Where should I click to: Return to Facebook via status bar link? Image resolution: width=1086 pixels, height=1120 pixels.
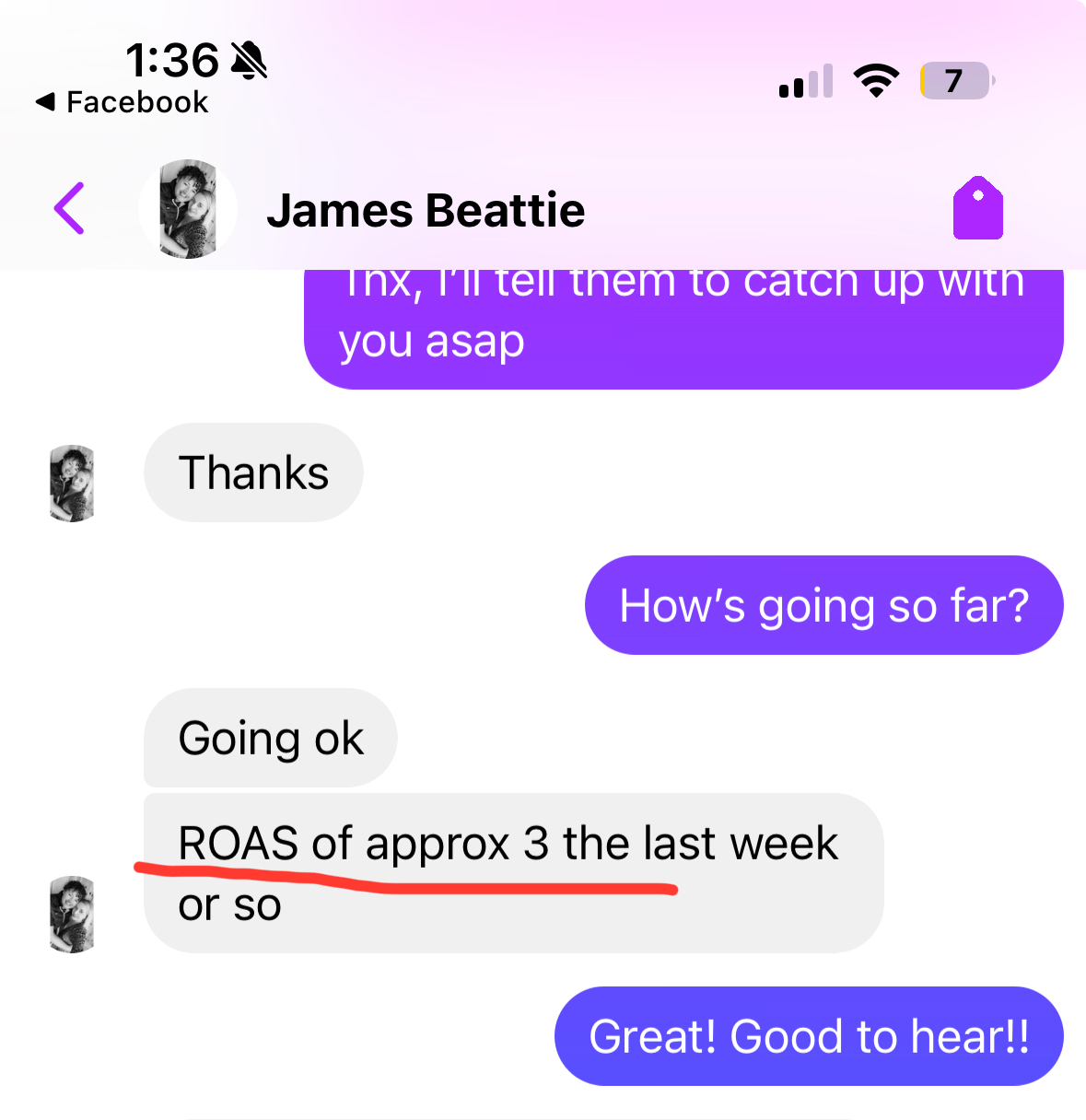tap(123, 102)
